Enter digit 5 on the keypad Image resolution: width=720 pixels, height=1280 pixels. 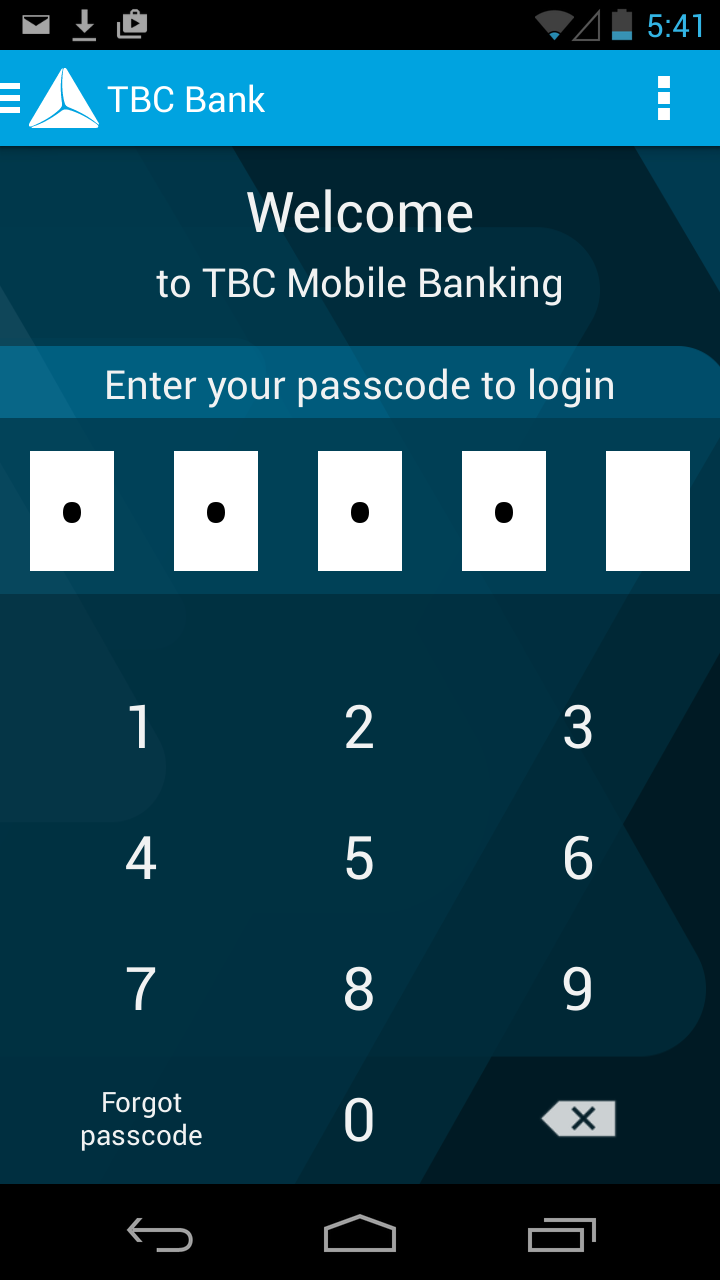coord(359,858)
